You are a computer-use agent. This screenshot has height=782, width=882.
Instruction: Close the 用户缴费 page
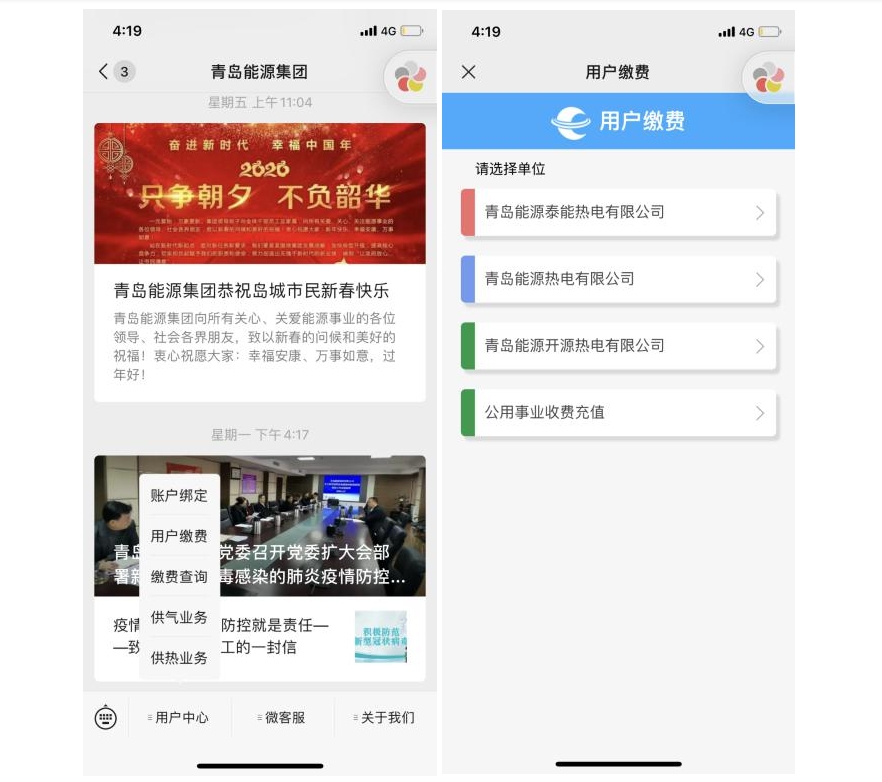pyautogui.click(x=468, y=72)
